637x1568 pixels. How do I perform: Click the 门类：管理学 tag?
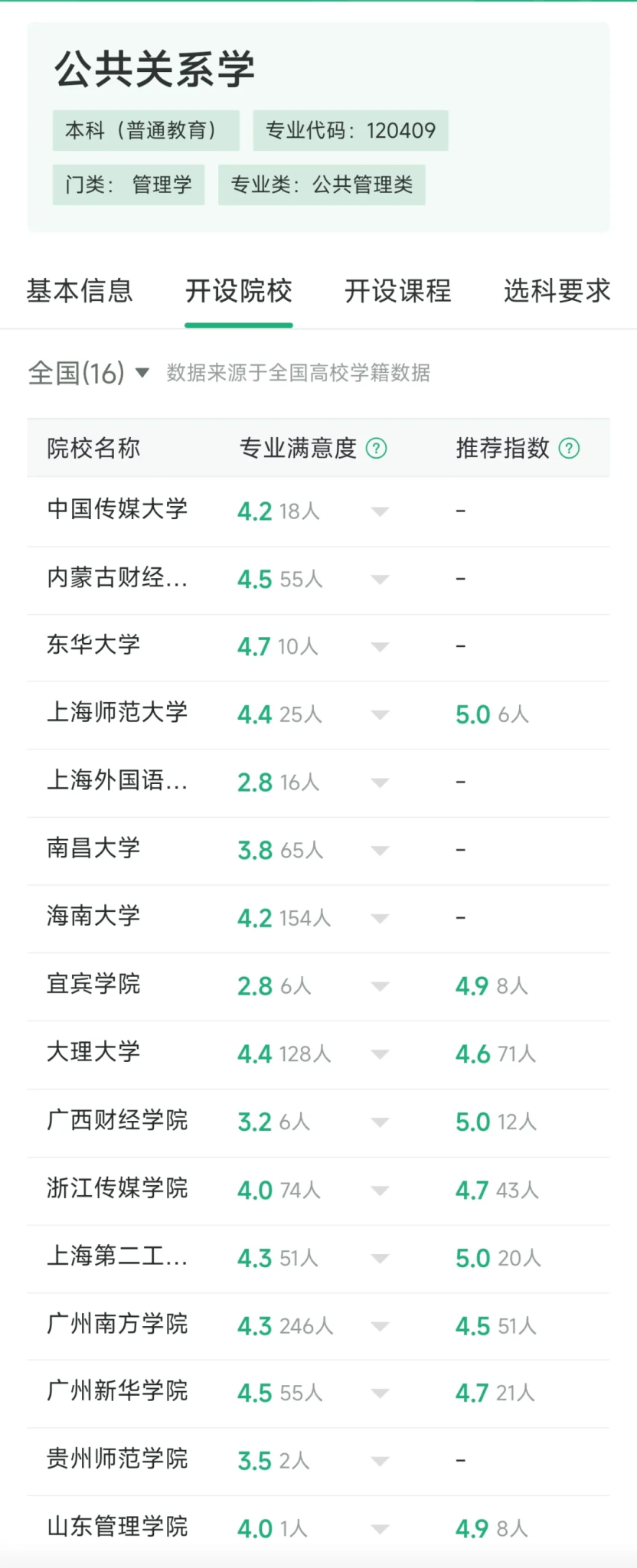pos(128,185)
